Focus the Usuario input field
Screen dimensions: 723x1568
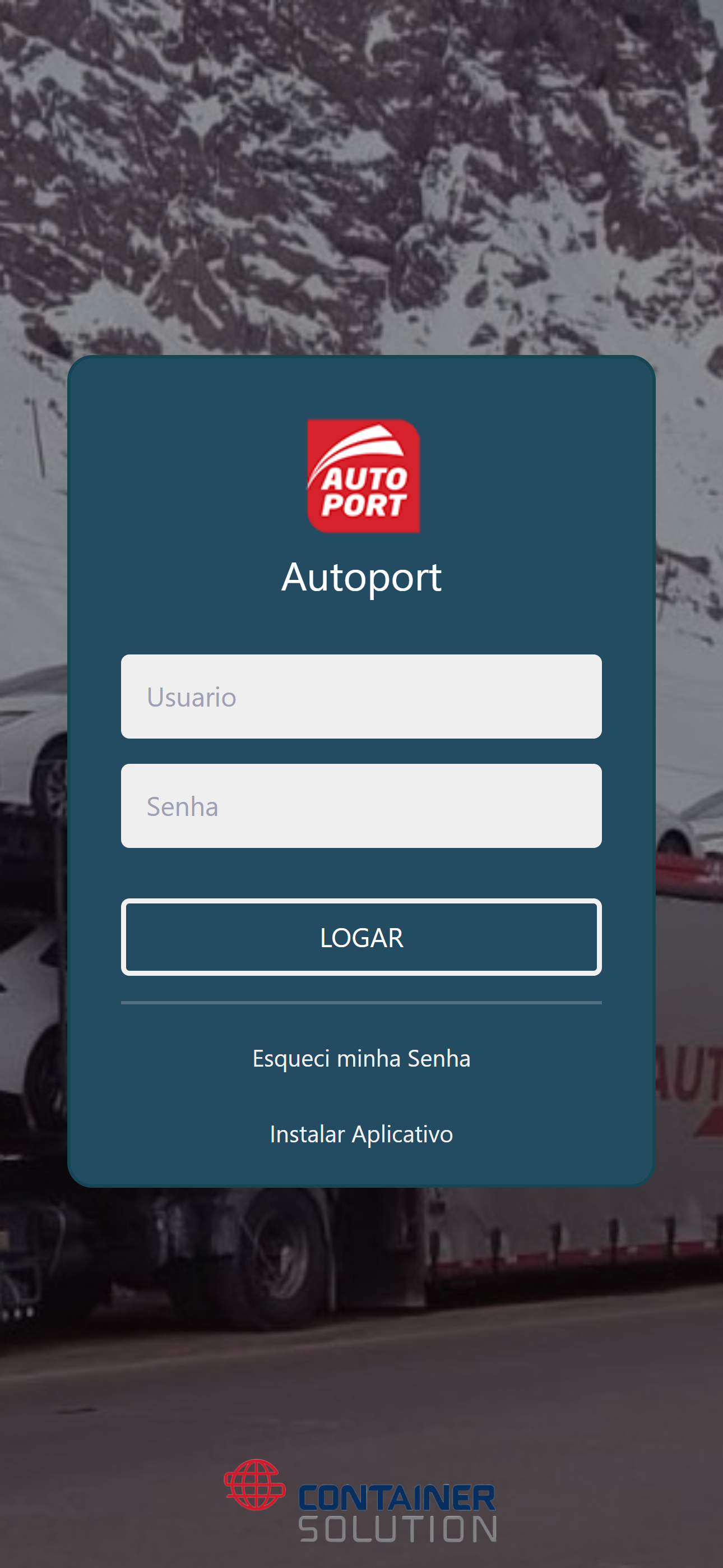[x=361, y=697]
